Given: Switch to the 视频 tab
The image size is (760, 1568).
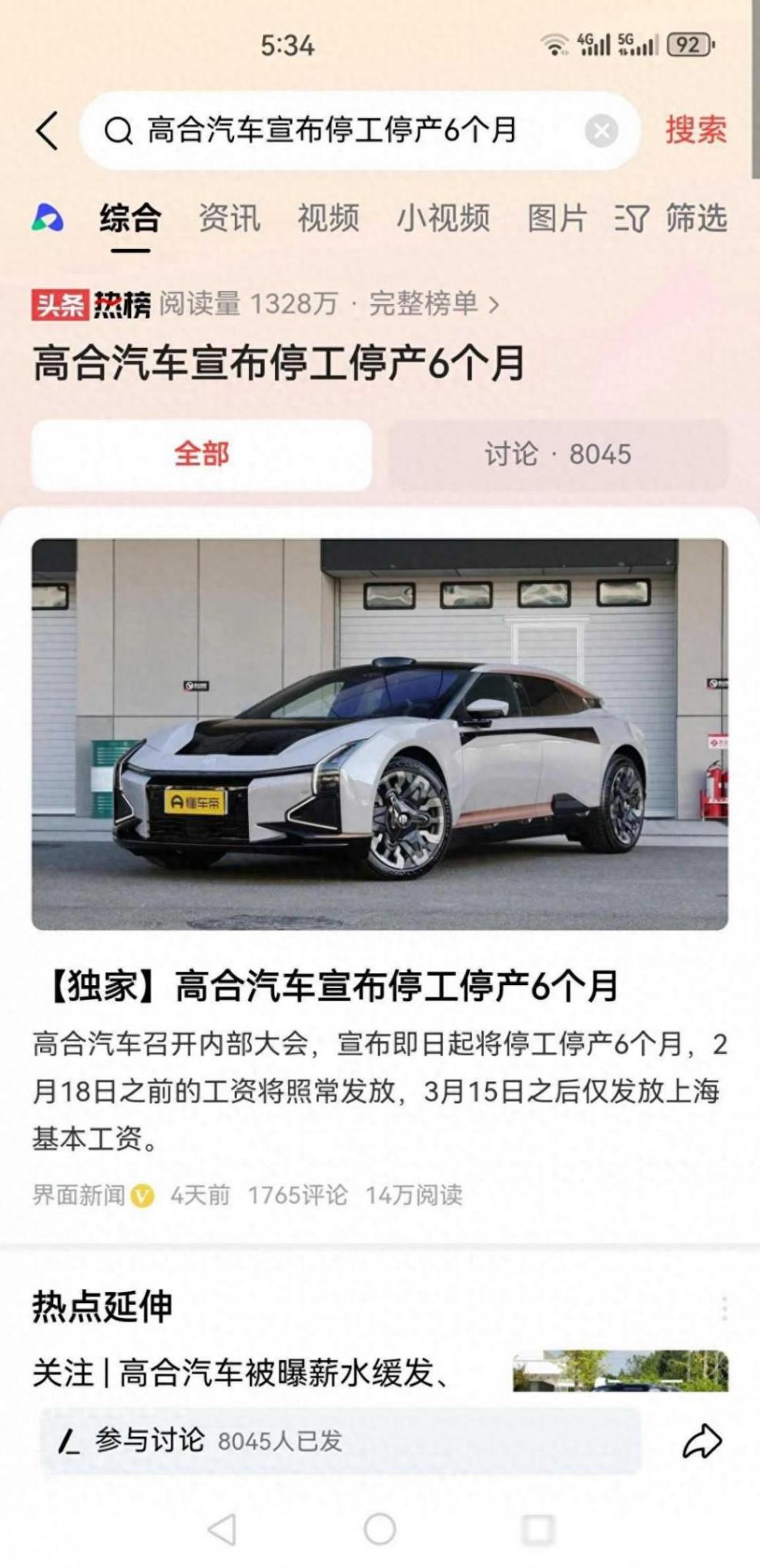Looking at the screenshot, I should coord(328,218).
